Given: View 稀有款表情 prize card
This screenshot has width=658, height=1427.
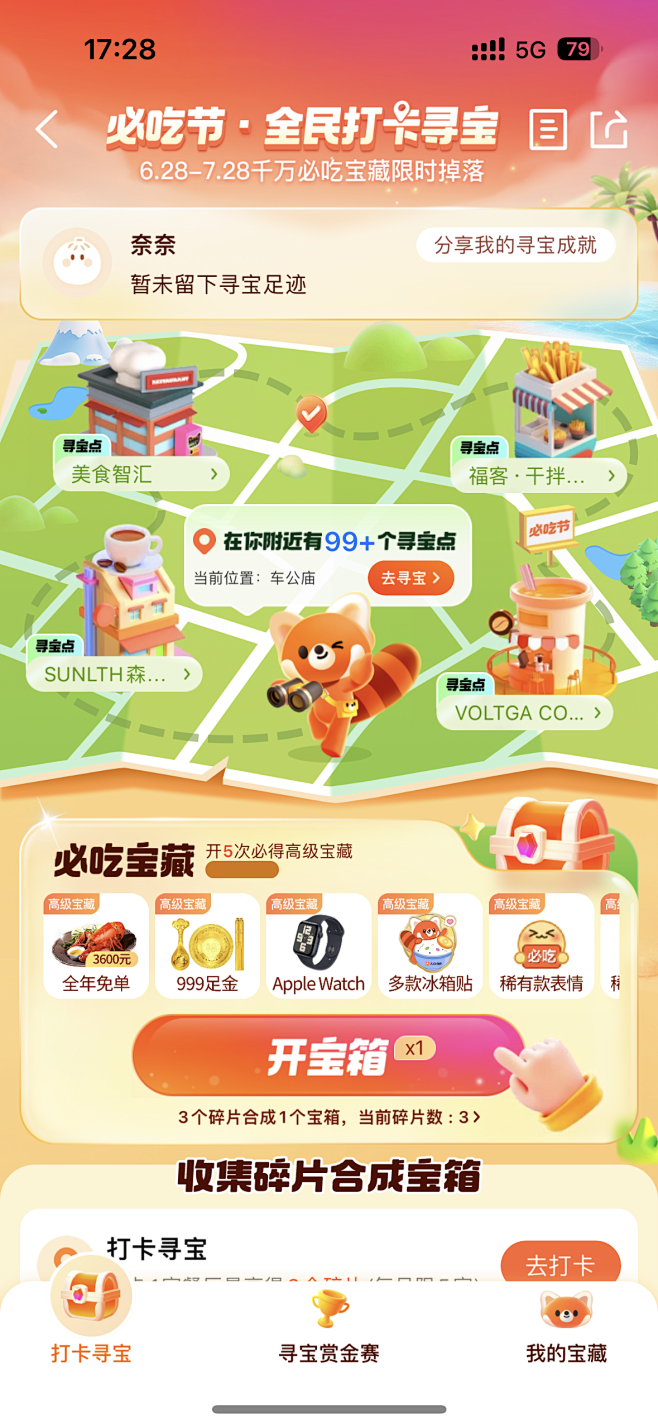Looking at the screenshot, I should 541,946.
